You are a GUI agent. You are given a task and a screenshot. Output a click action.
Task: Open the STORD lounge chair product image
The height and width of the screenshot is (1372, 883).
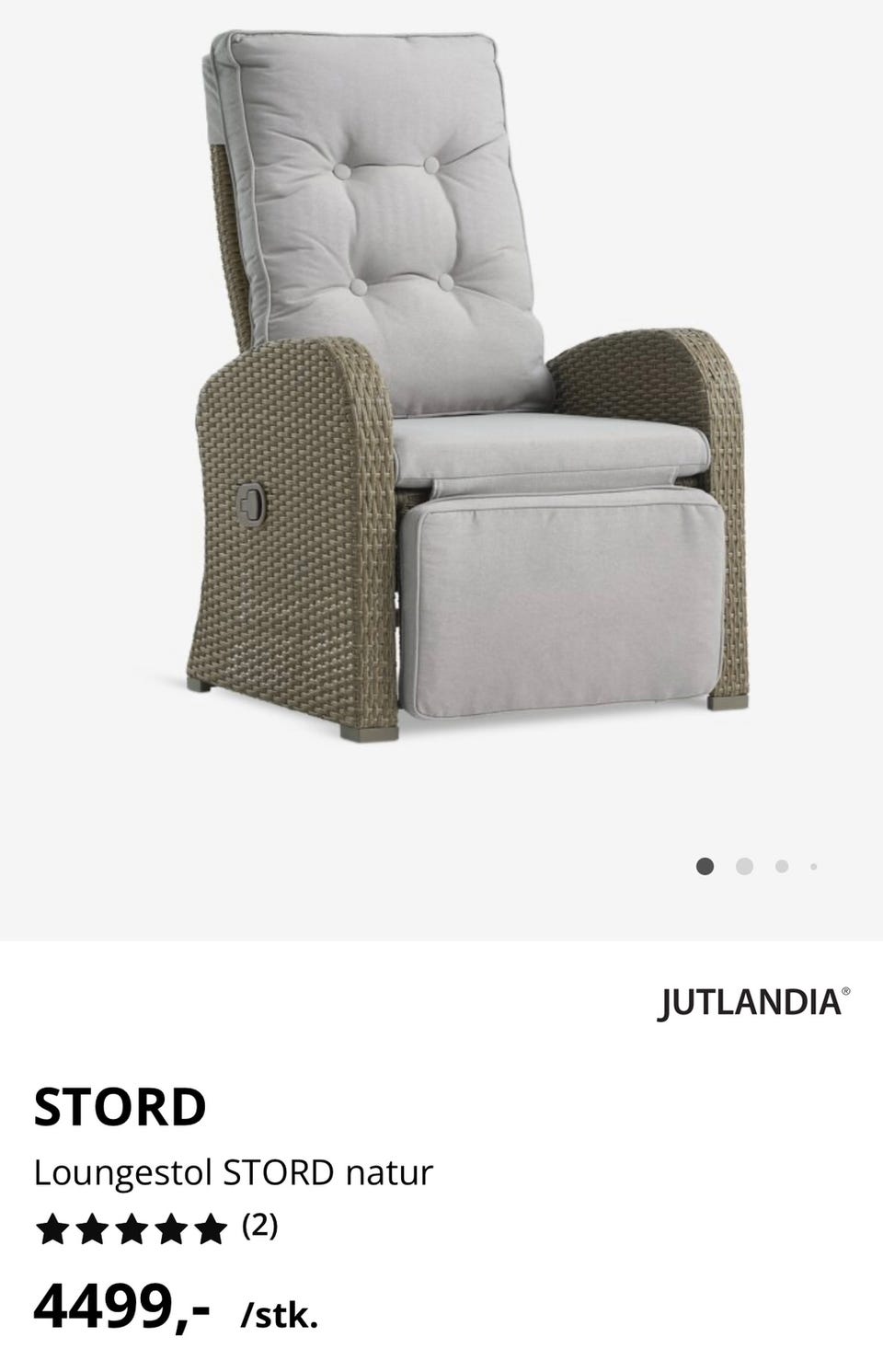[441, 386]
